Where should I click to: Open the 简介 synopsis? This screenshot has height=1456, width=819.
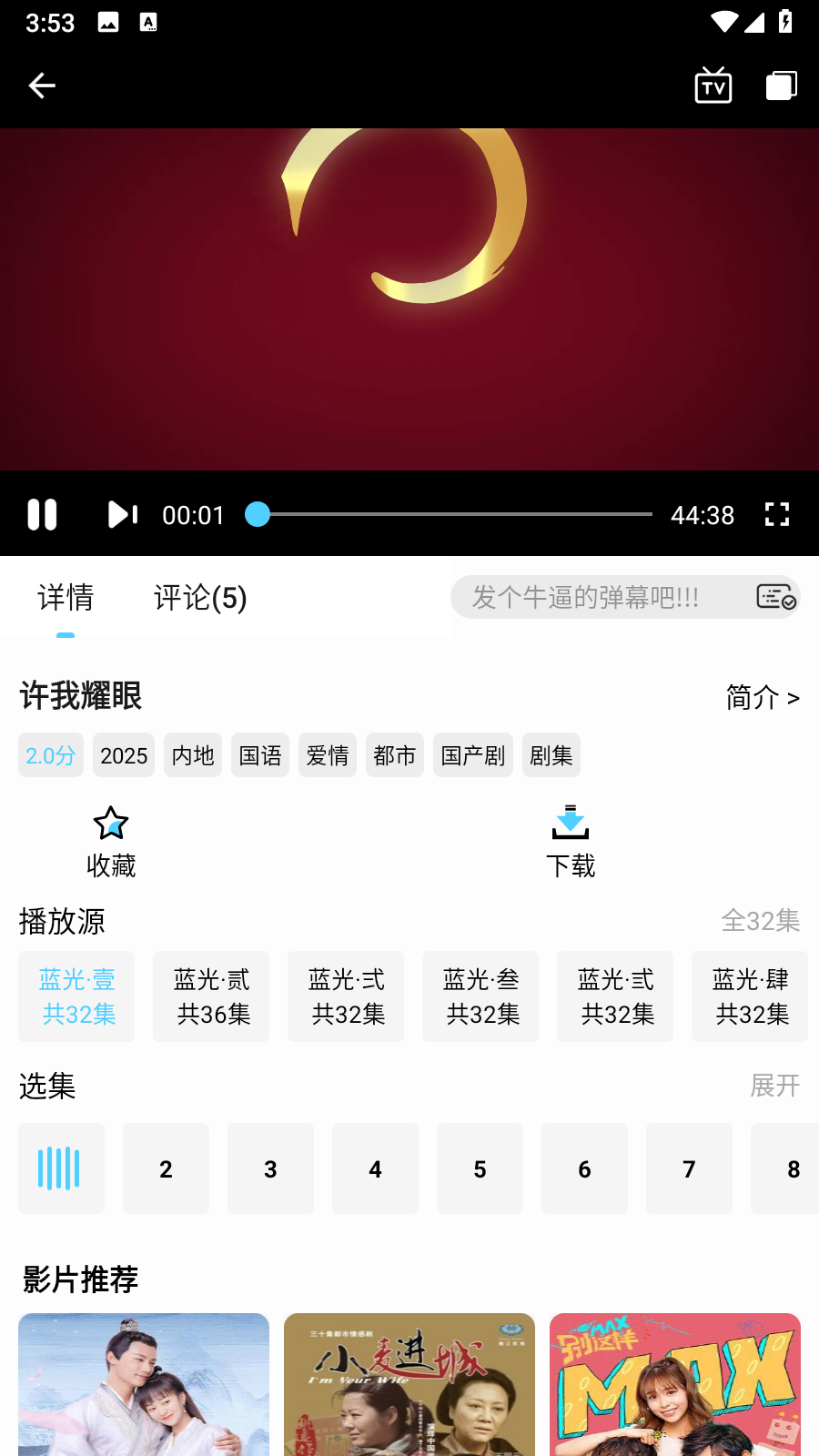tap(763, 698)
